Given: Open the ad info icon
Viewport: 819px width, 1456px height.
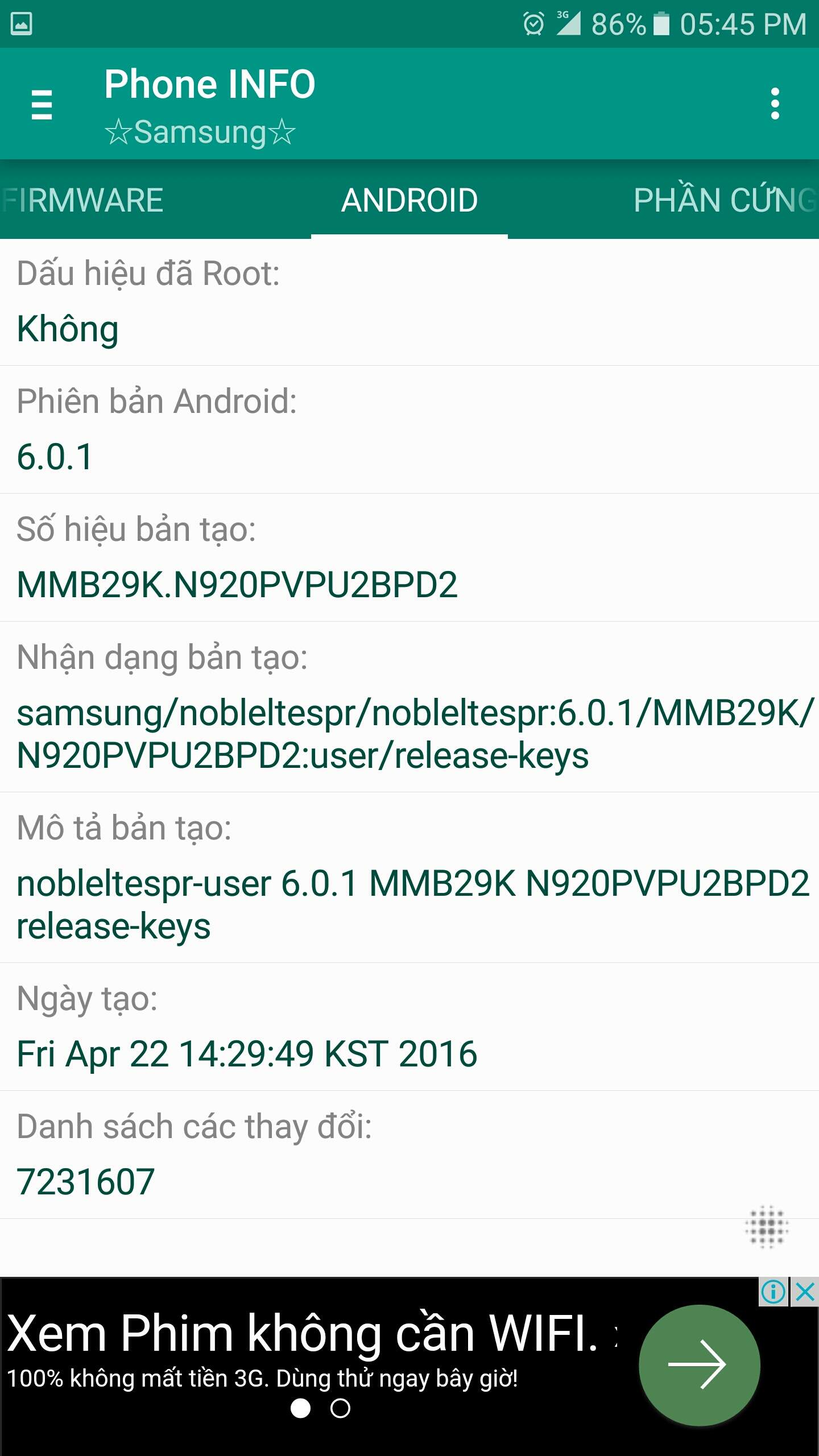Looking at the screenshot, I should (x=773, y=1292).
